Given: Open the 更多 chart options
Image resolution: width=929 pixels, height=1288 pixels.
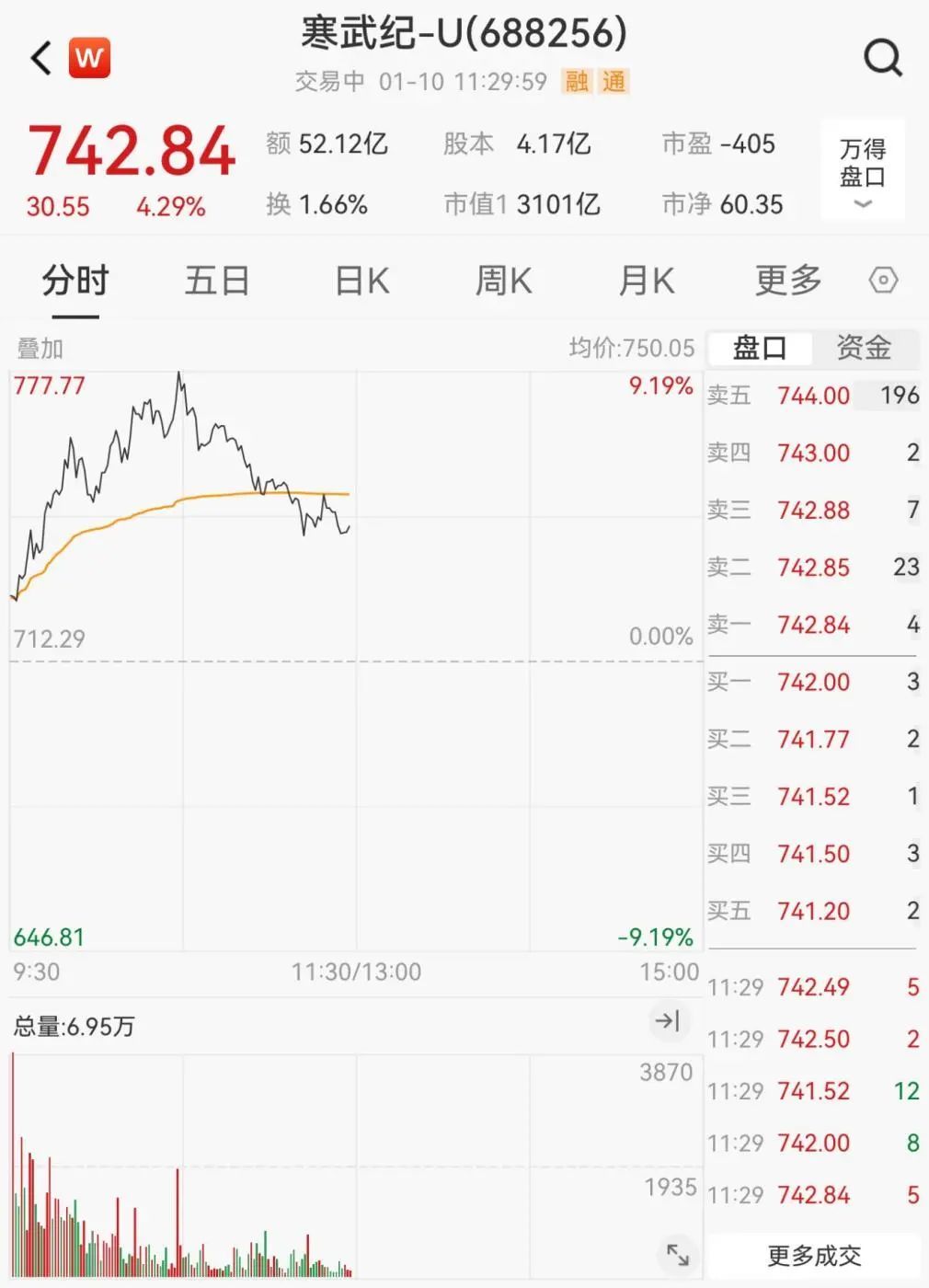Looking at the screenshot, I should coord(788,281).
